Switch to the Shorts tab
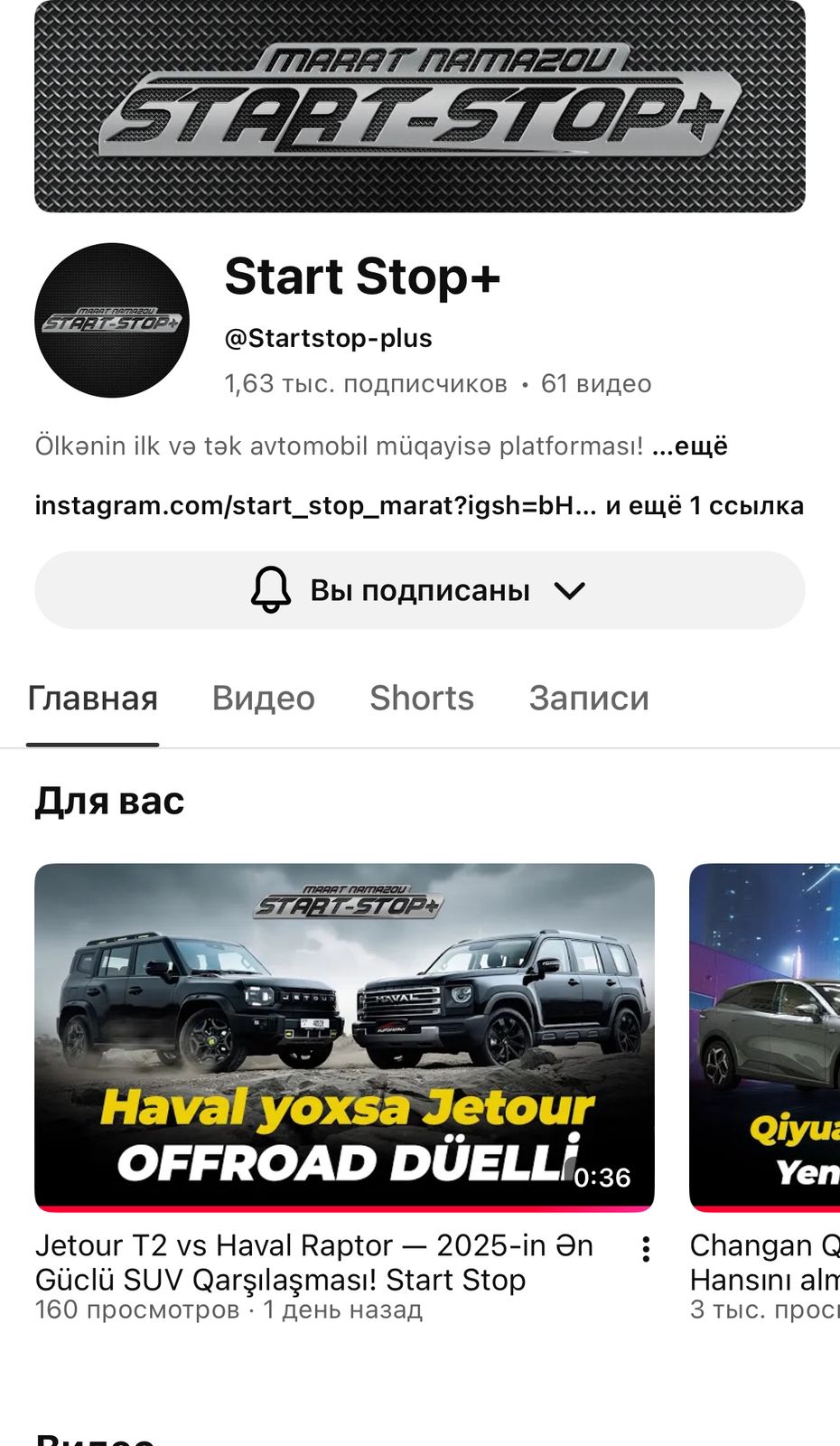The image size is (840, 1446). [x=422, y=698]
